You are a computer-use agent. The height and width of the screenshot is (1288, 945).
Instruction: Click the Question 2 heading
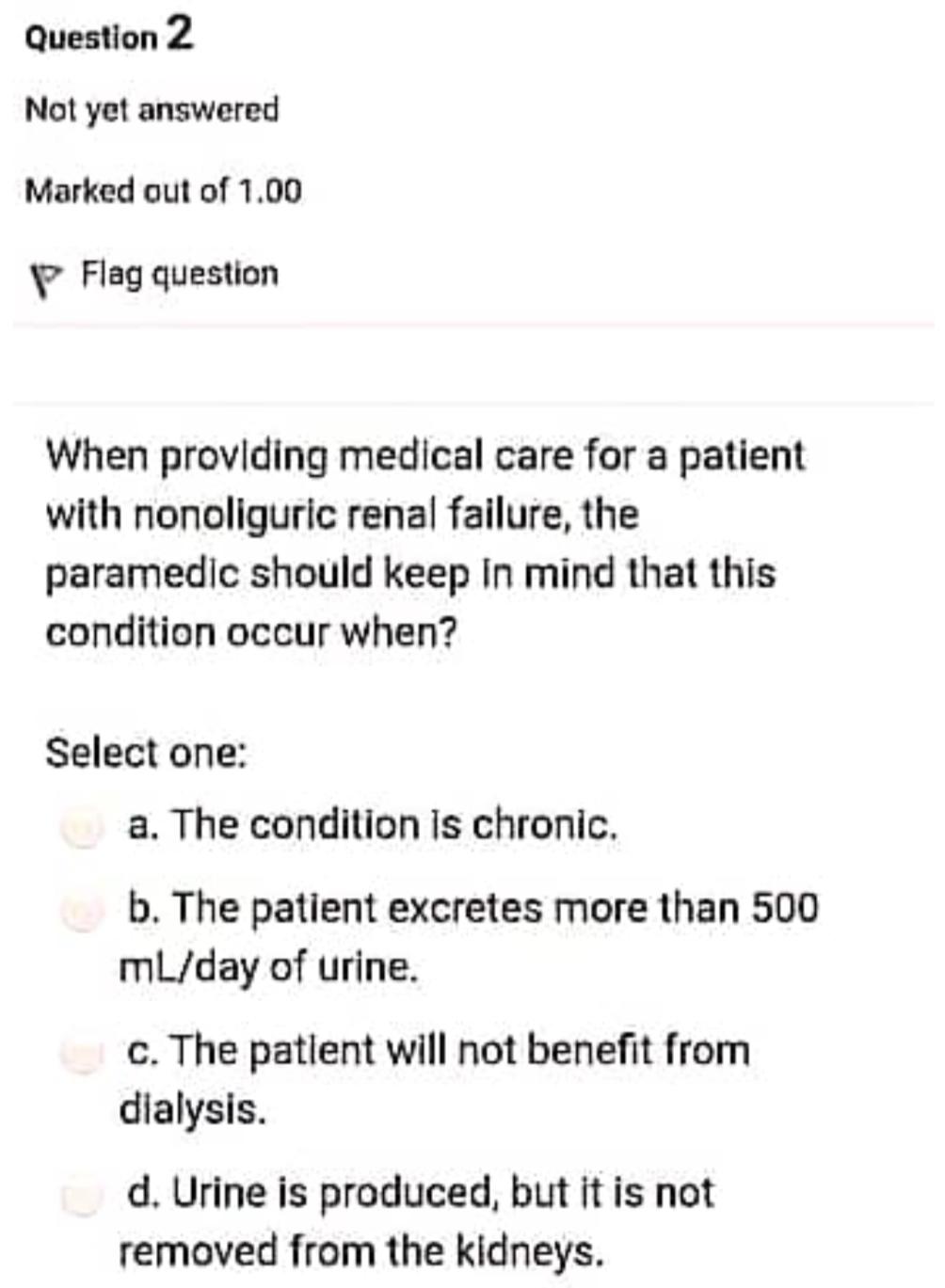[x=108, y=36]
